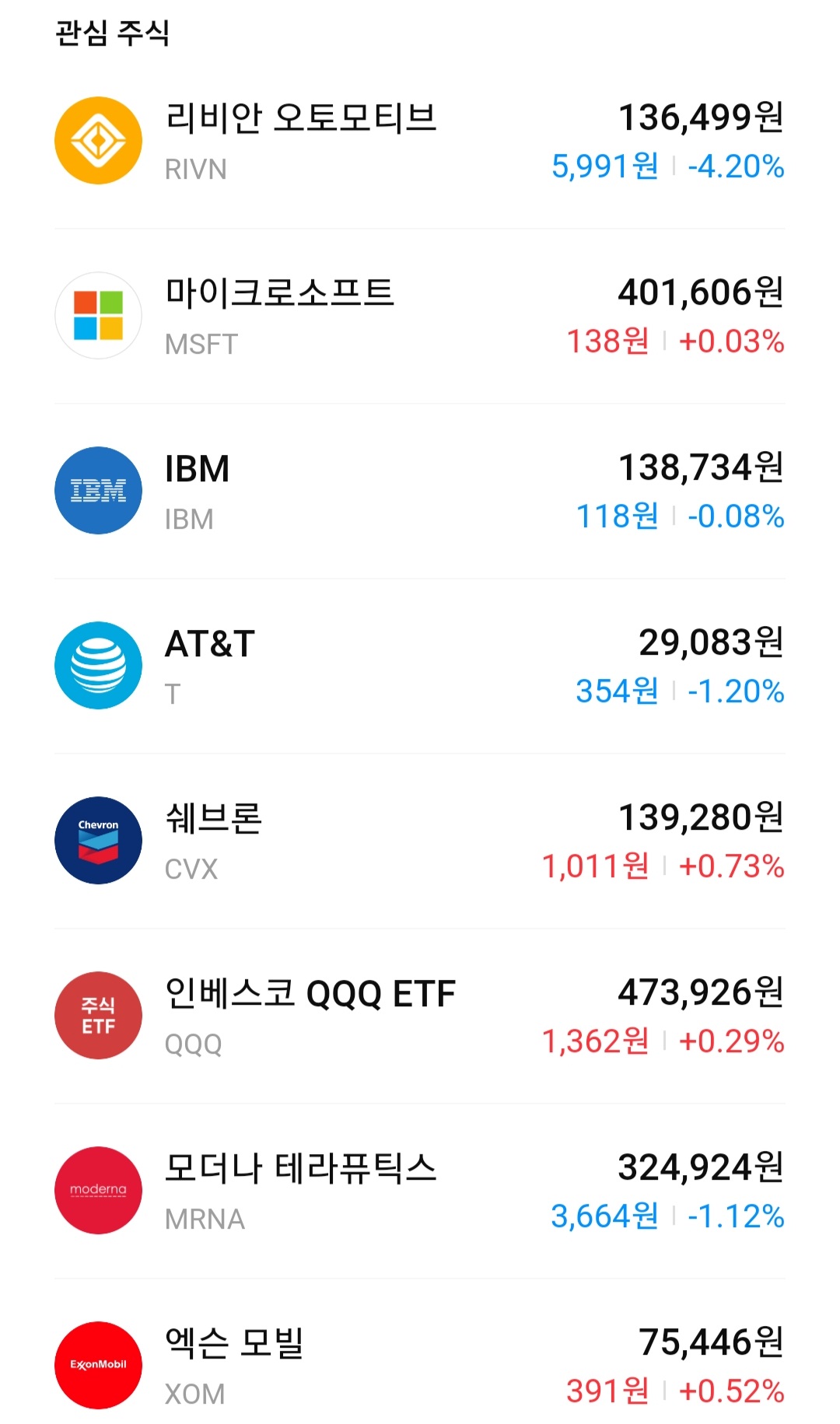The width and height of the screenshot is (840, 1424).
Task: Tap the 인베스코 QQQ ETF row
Action: [420, 1016]
